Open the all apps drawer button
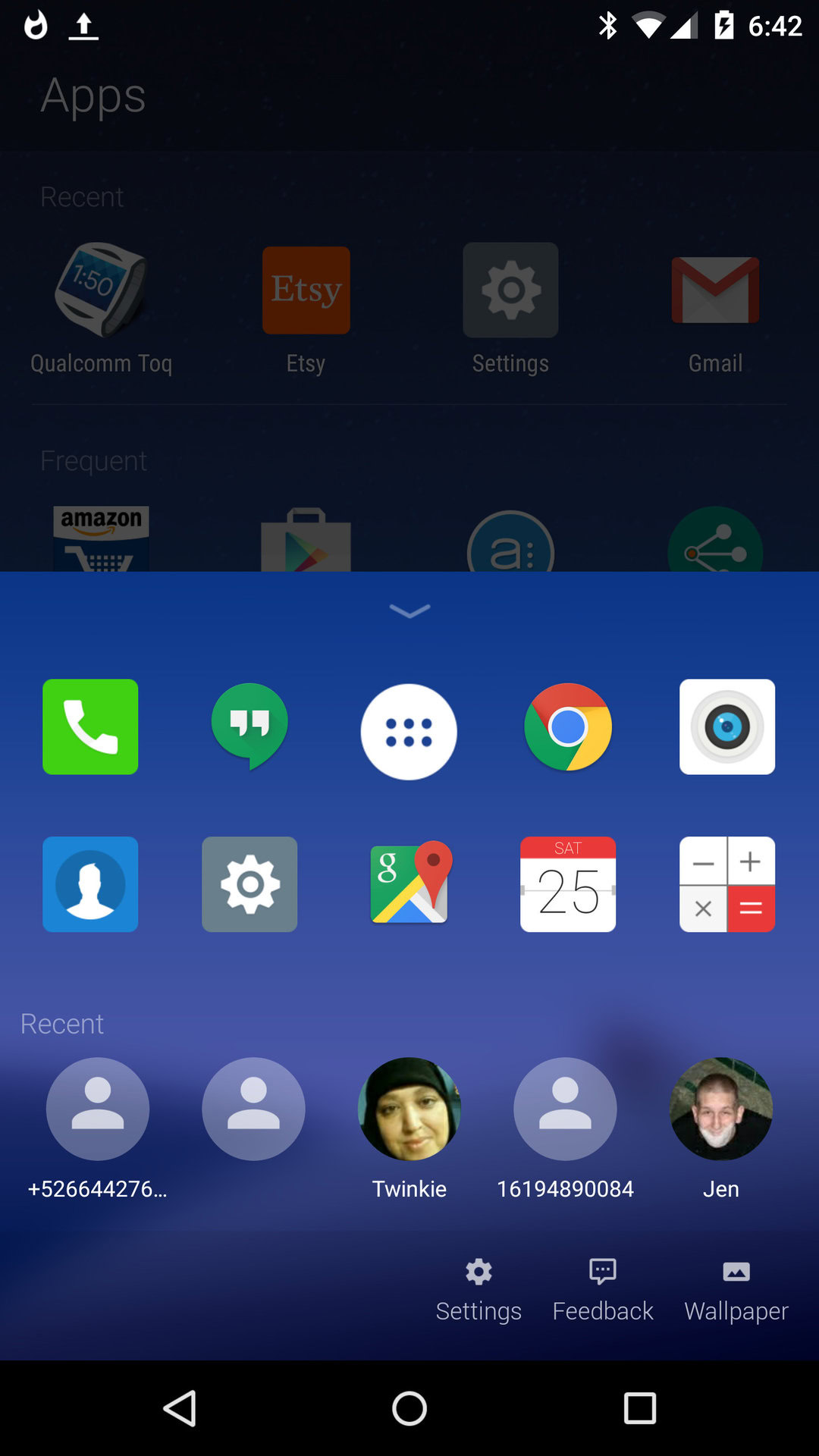The image size is (819, 1456). (x=409, y=731)
